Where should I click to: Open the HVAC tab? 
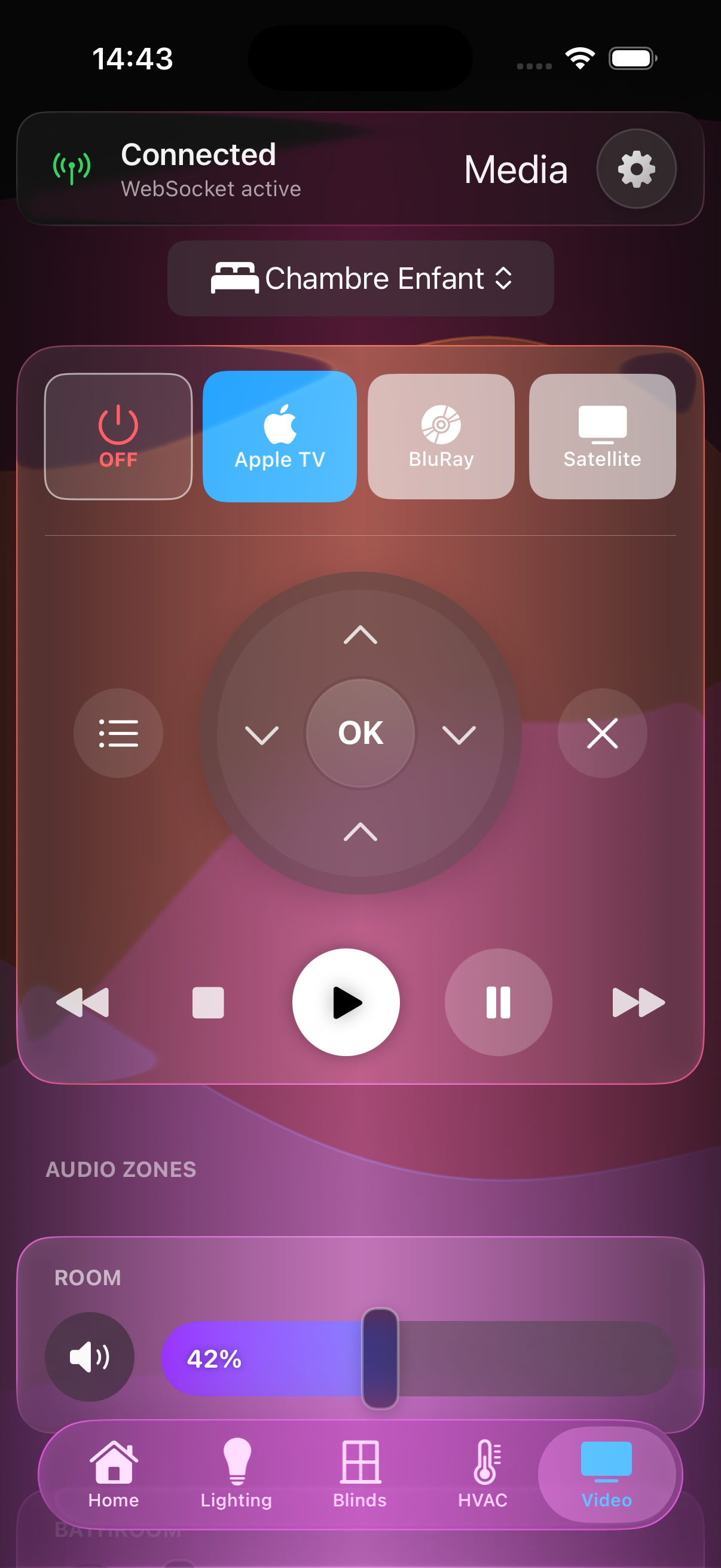483,1474
